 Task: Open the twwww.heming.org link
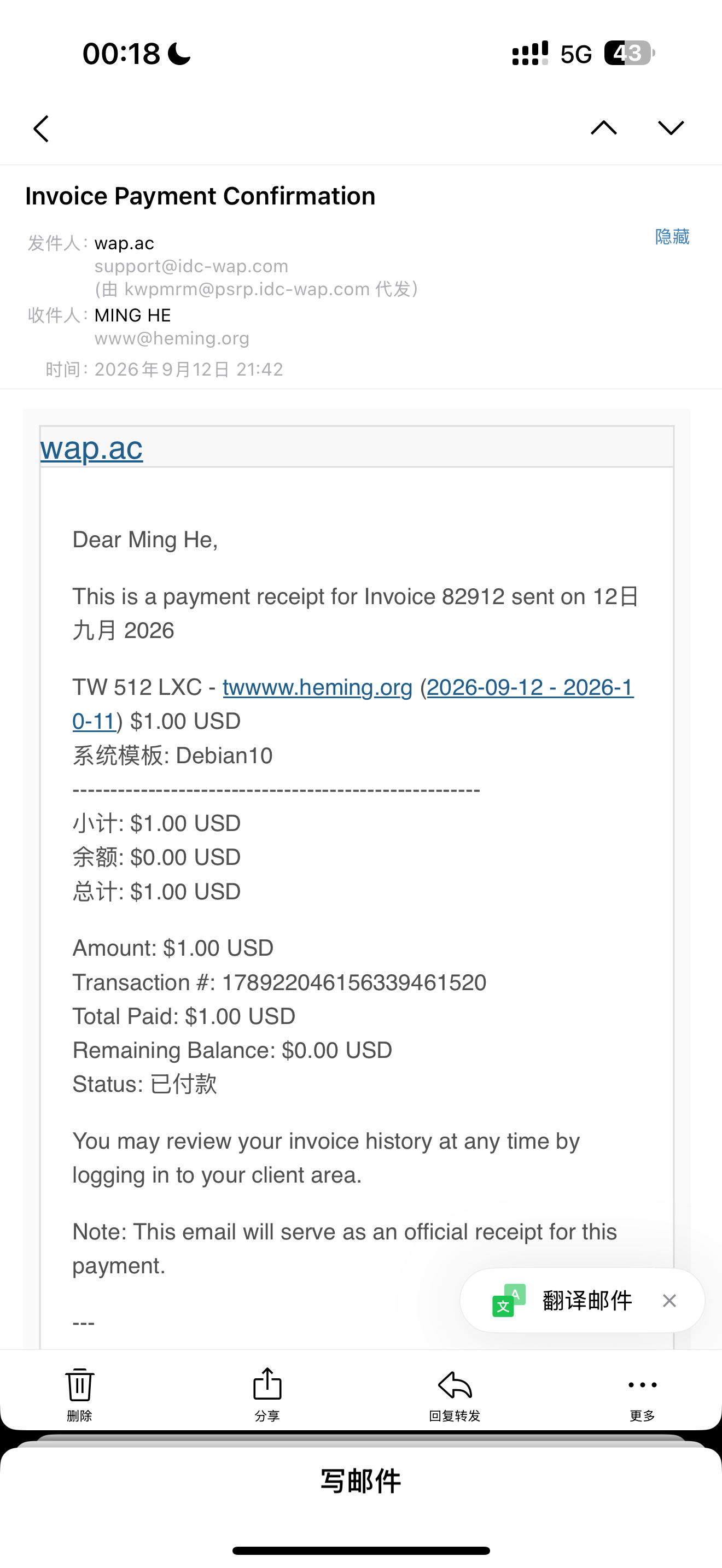317,687
